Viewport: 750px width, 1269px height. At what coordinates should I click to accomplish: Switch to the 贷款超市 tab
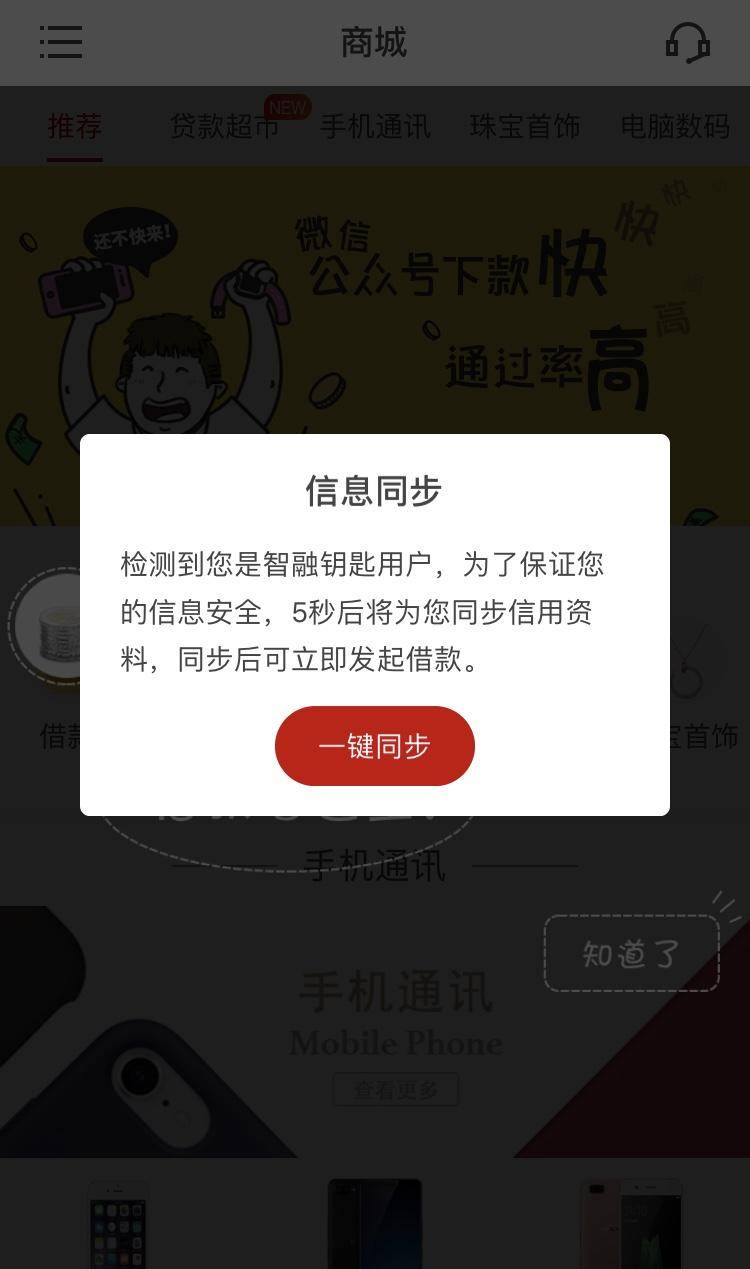(225, 127)
